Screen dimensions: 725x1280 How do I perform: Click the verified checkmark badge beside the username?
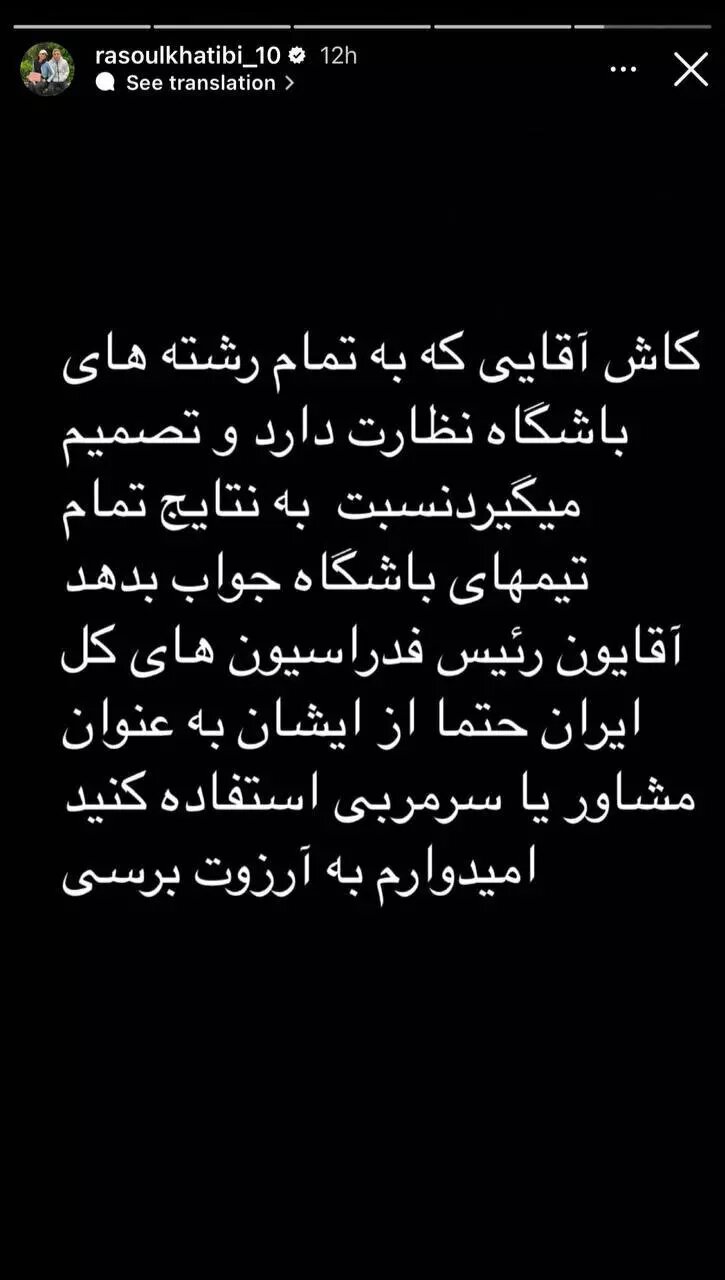coord(296,57)
